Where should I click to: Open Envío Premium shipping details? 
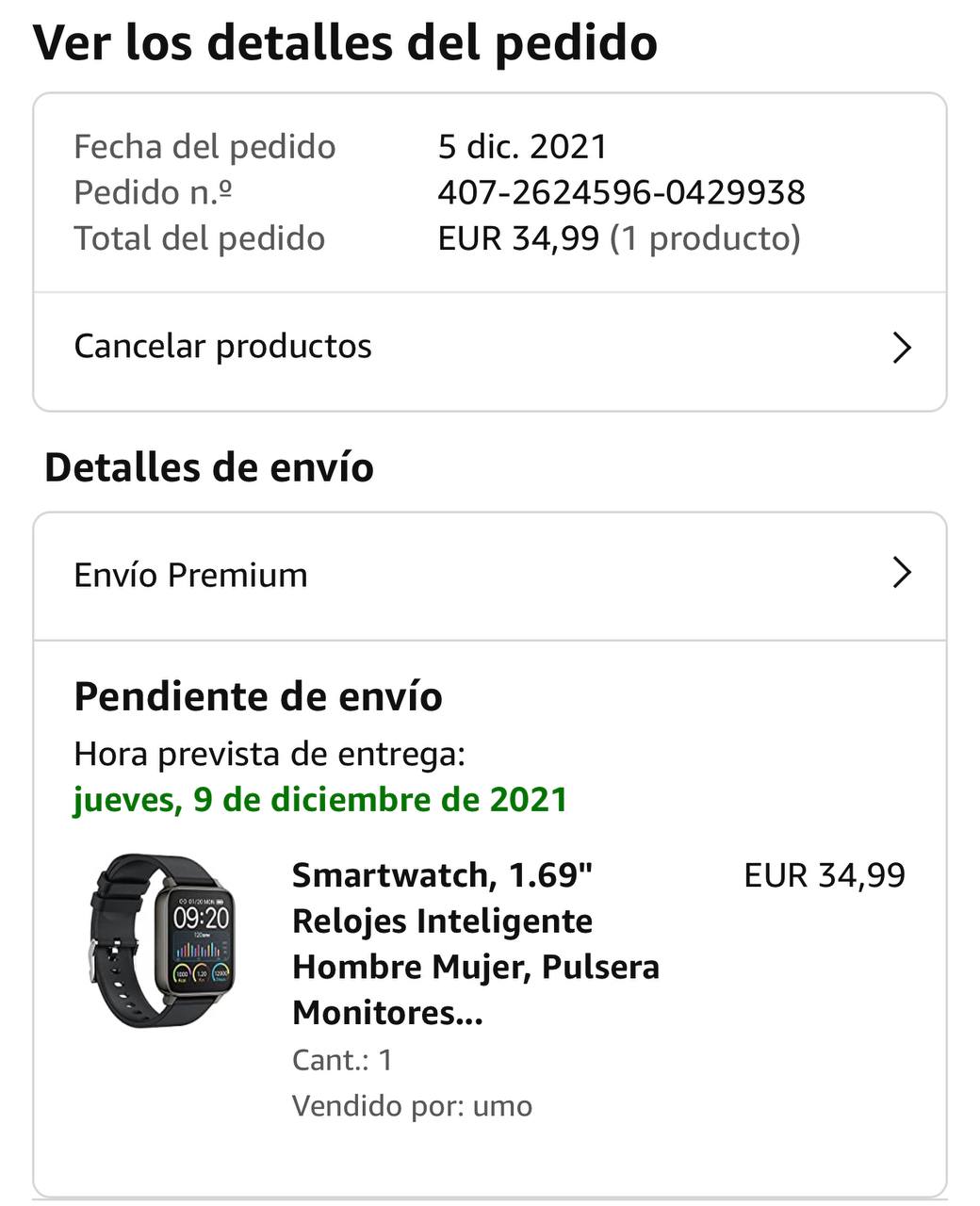tap(490, 575)
